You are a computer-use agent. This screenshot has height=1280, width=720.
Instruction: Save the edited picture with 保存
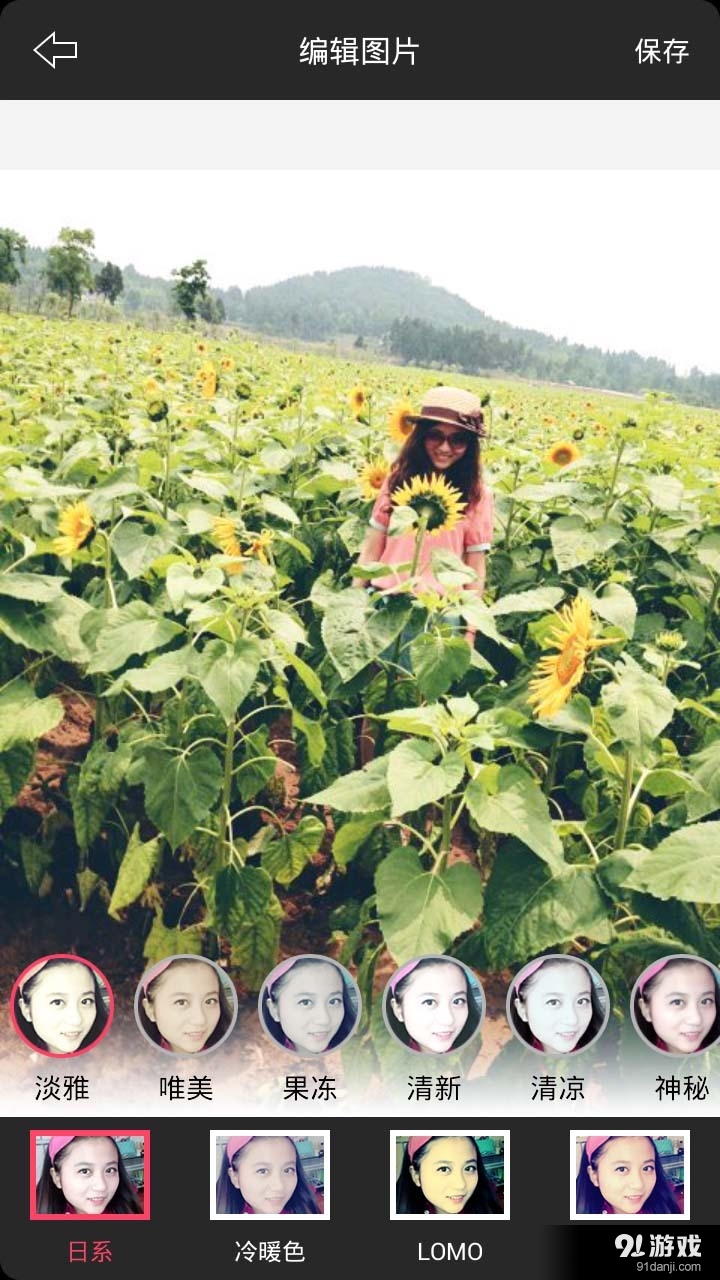click(x=661, y=50)
